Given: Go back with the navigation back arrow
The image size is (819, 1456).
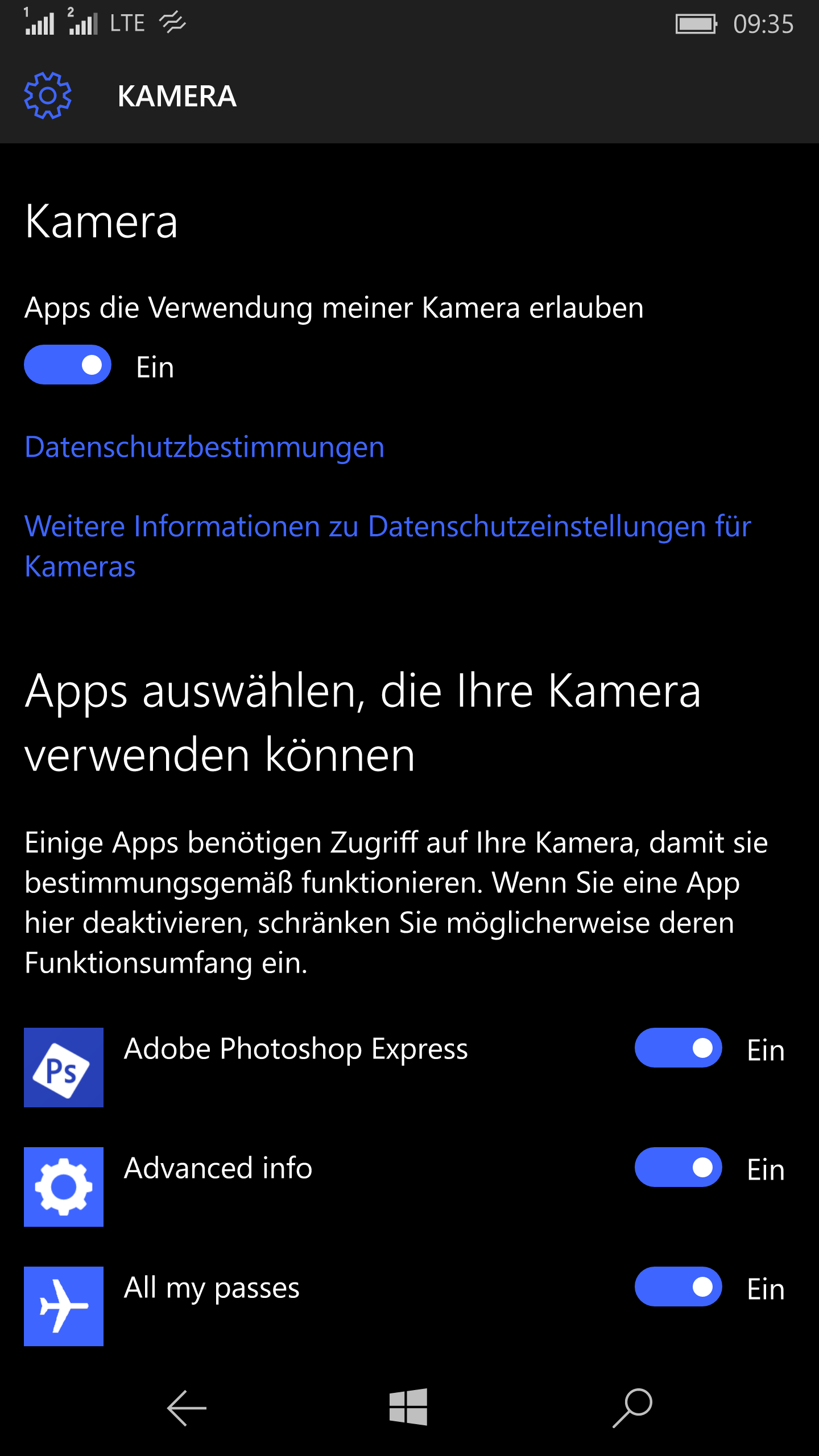Looking at the screenshot, I should tap(187, 1408).
